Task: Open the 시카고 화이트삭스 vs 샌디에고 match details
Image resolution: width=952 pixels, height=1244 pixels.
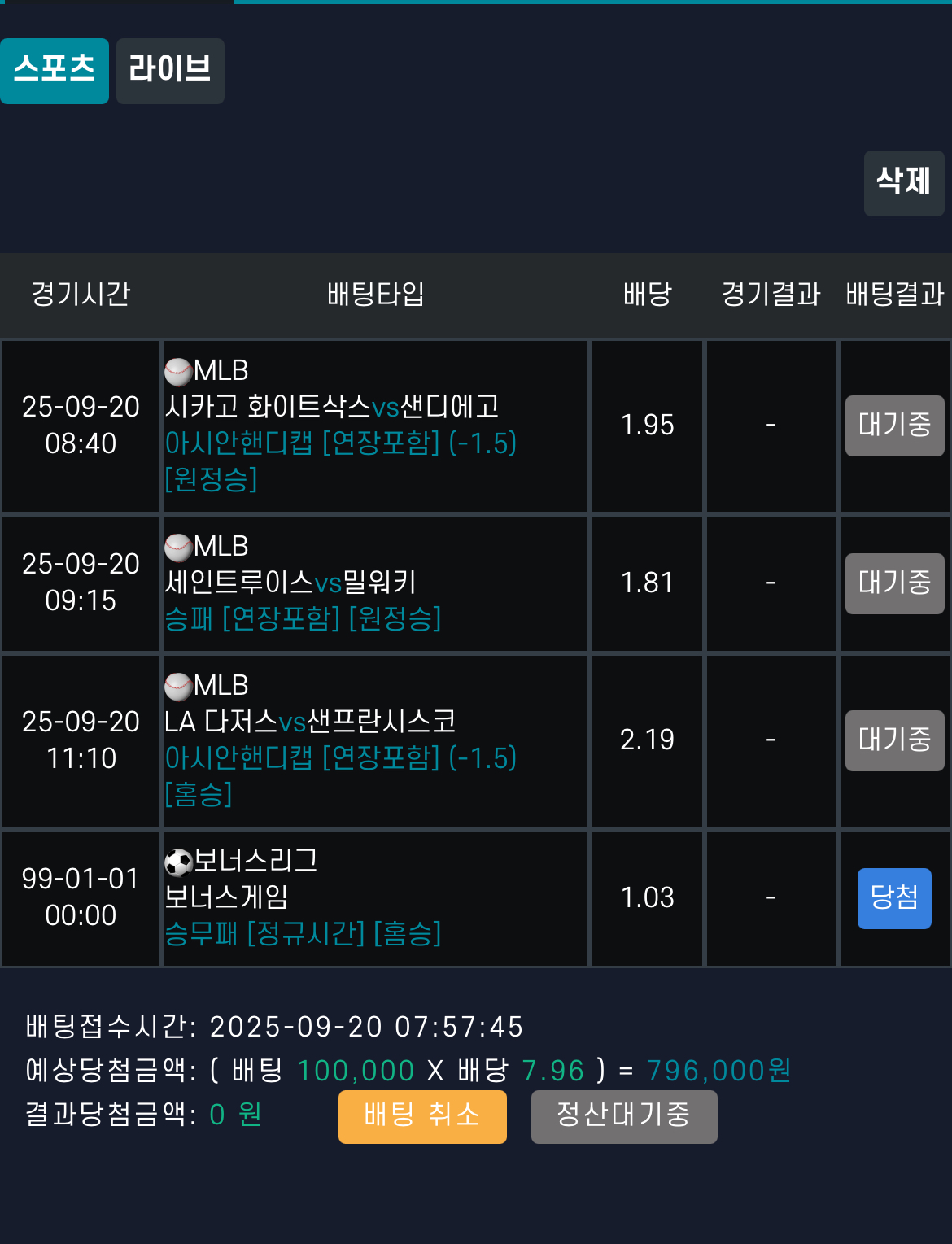Action: click(338, 408)
